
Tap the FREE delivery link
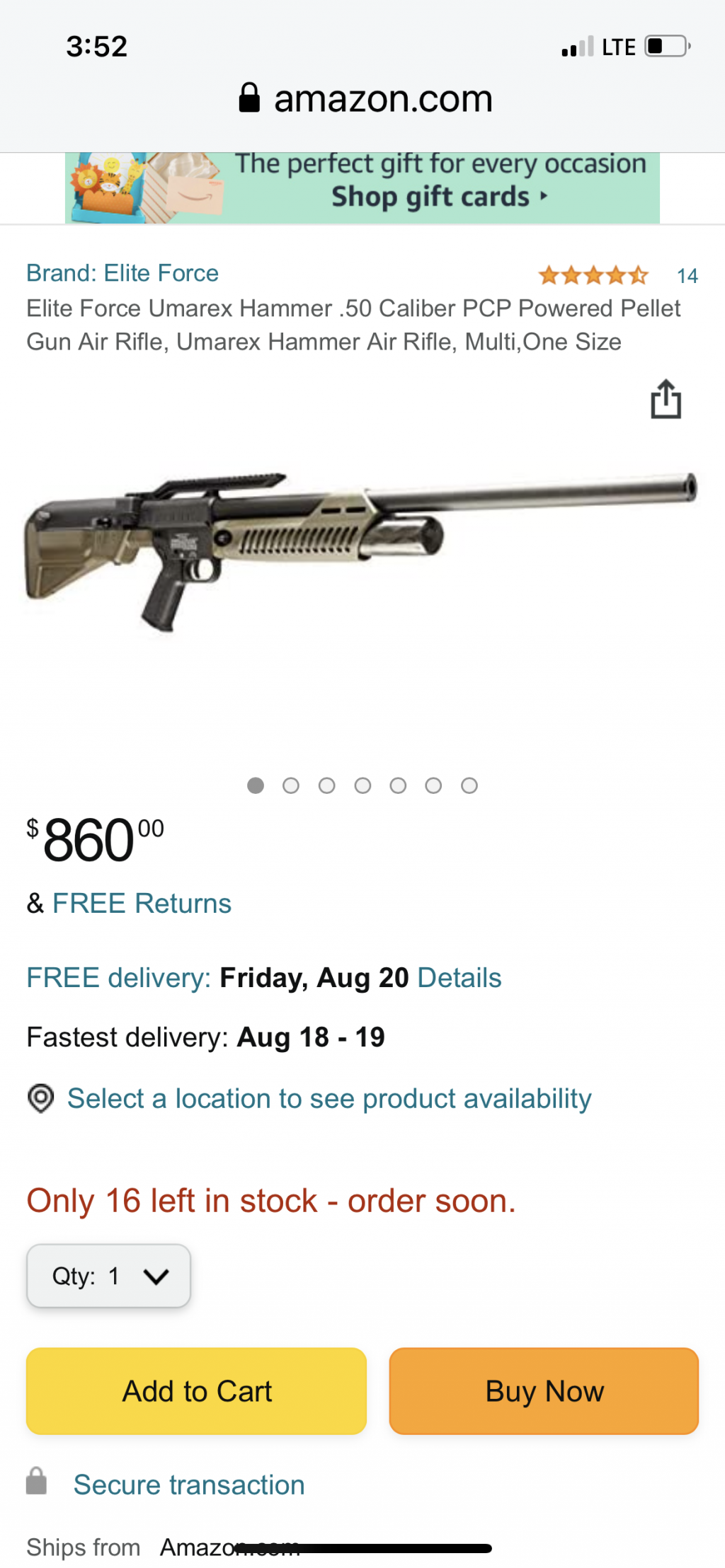click(x=118, y=978)
